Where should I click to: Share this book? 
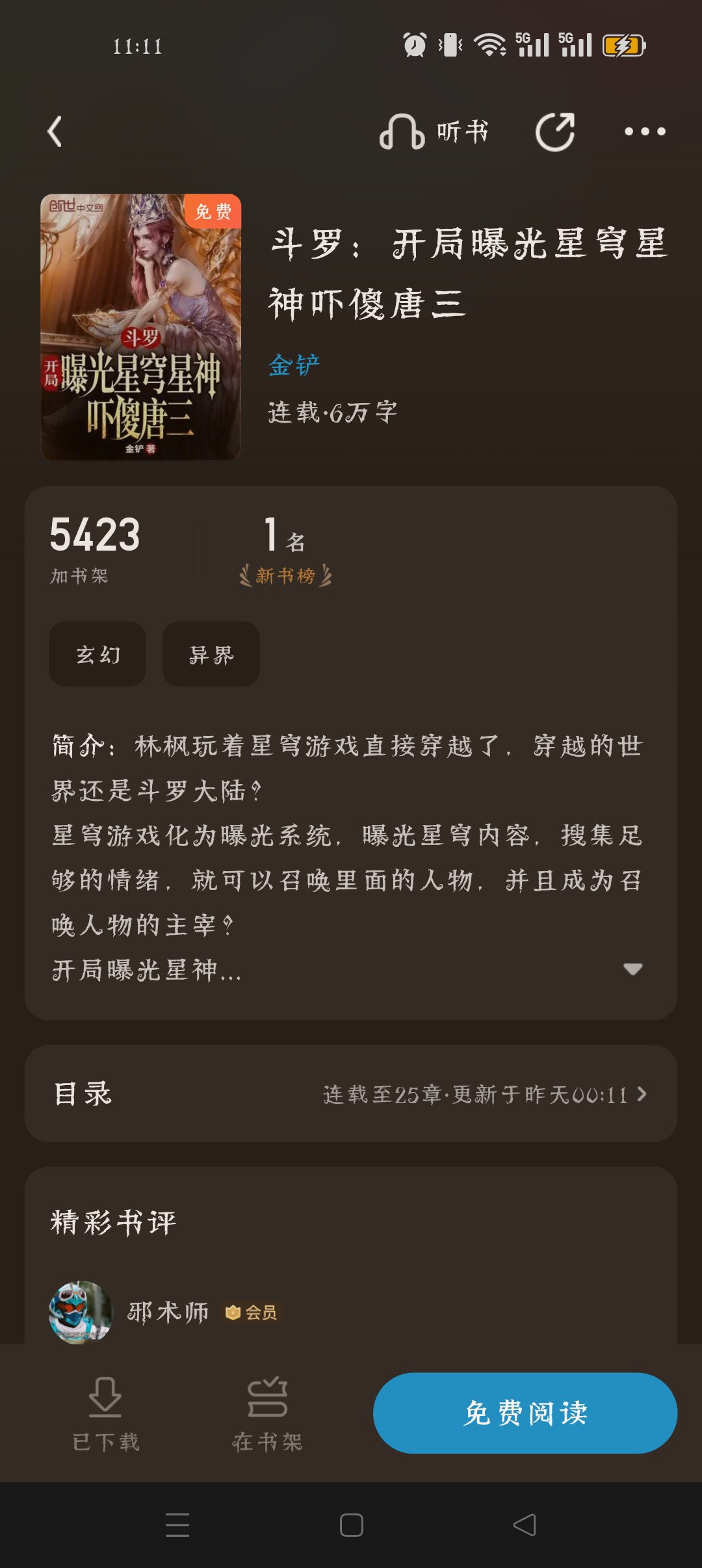coord(555,132)
